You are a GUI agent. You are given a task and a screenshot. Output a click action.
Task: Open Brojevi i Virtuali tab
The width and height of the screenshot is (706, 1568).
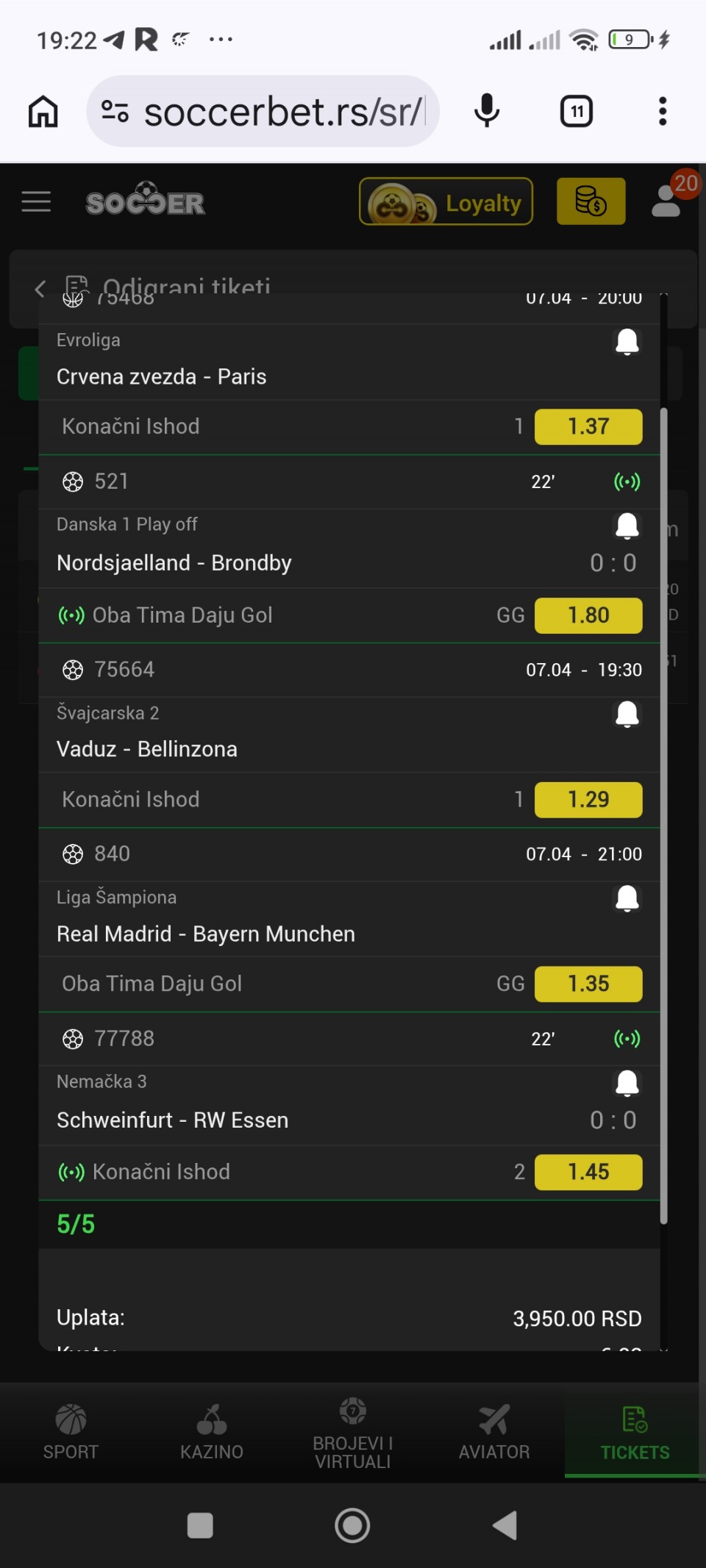[353, 1432]
